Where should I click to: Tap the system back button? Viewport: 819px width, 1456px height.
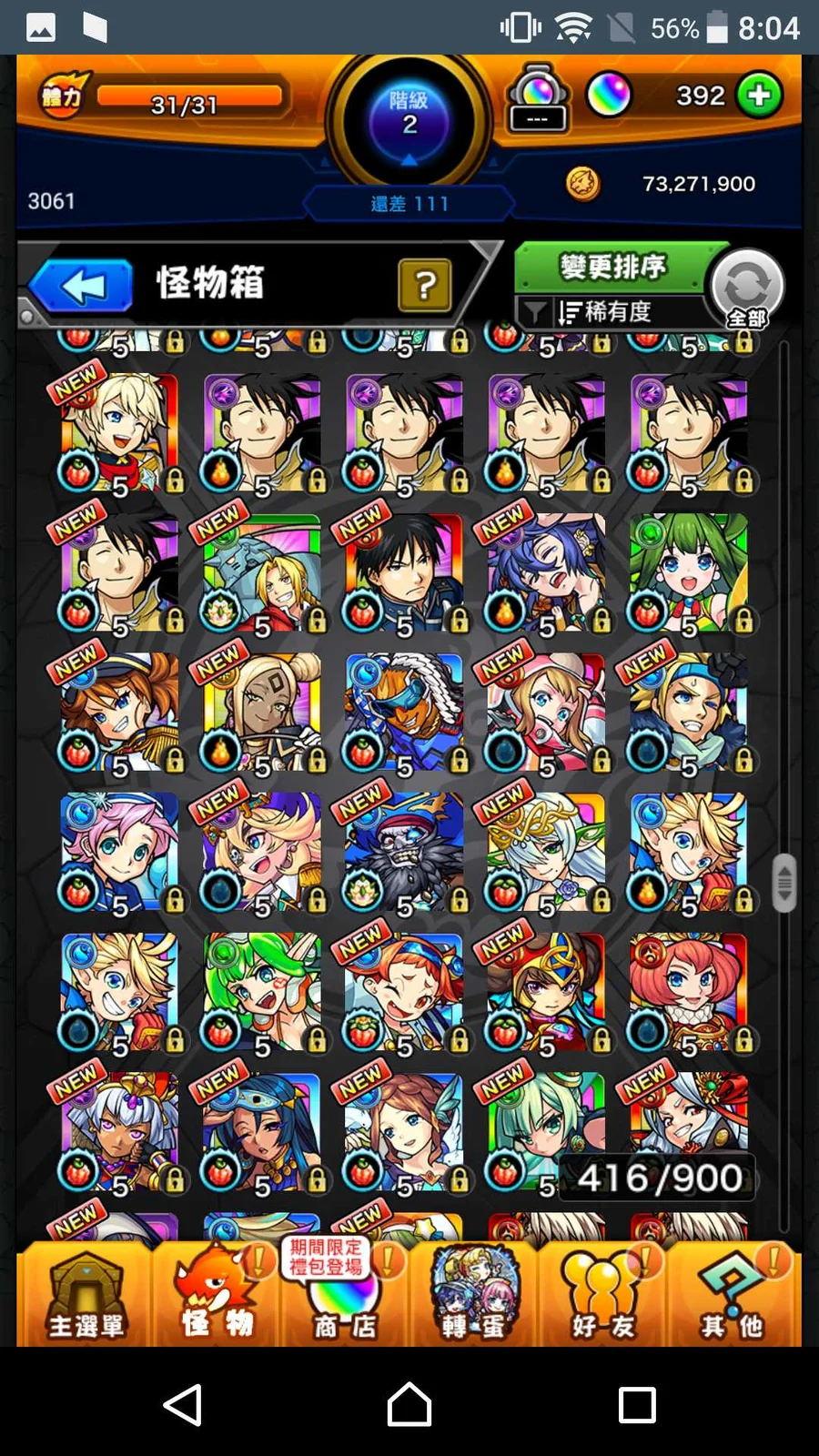(x=183, y=1404)
